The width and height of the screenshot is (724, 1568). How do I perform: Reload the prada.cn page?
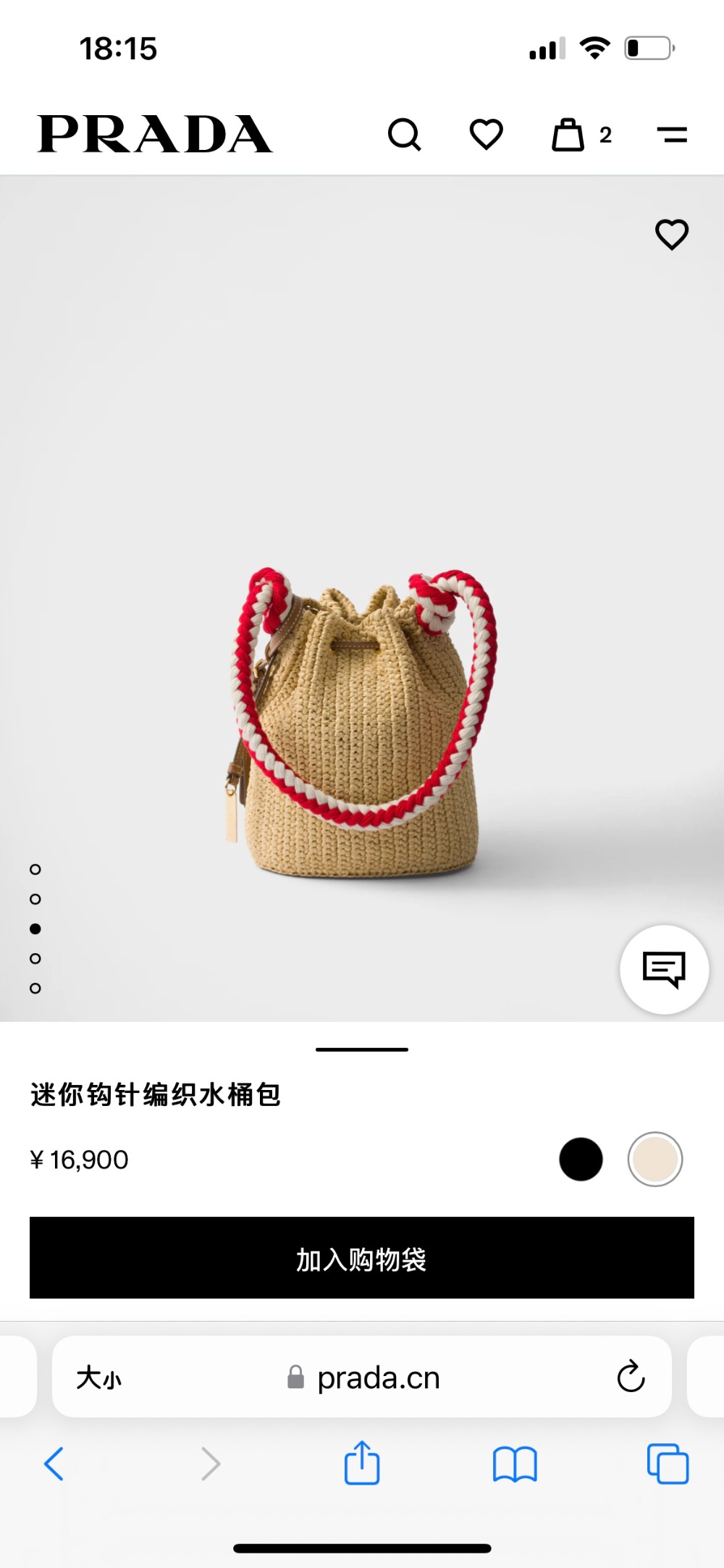(631, 1377)
